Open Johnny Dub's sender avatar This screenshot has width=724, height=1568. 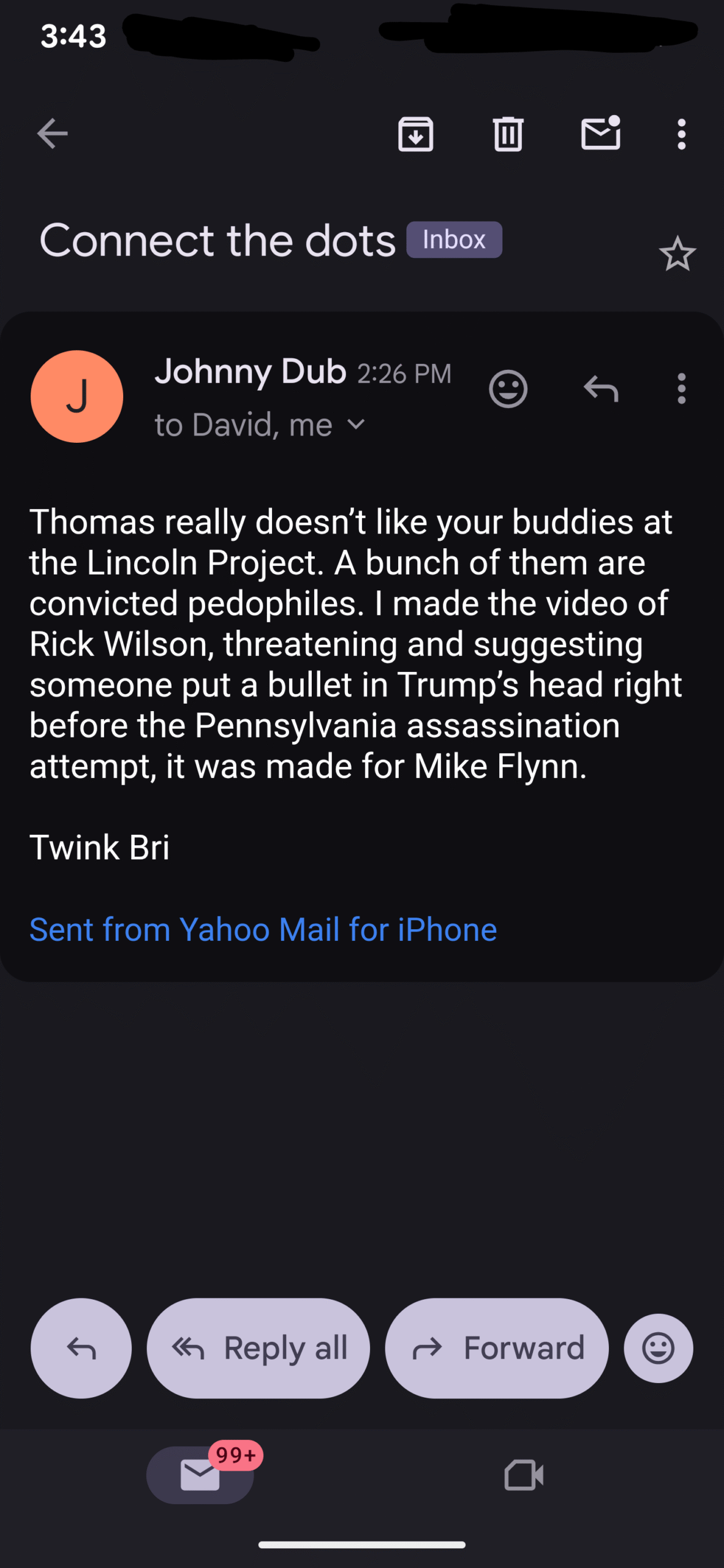[77, 396]
